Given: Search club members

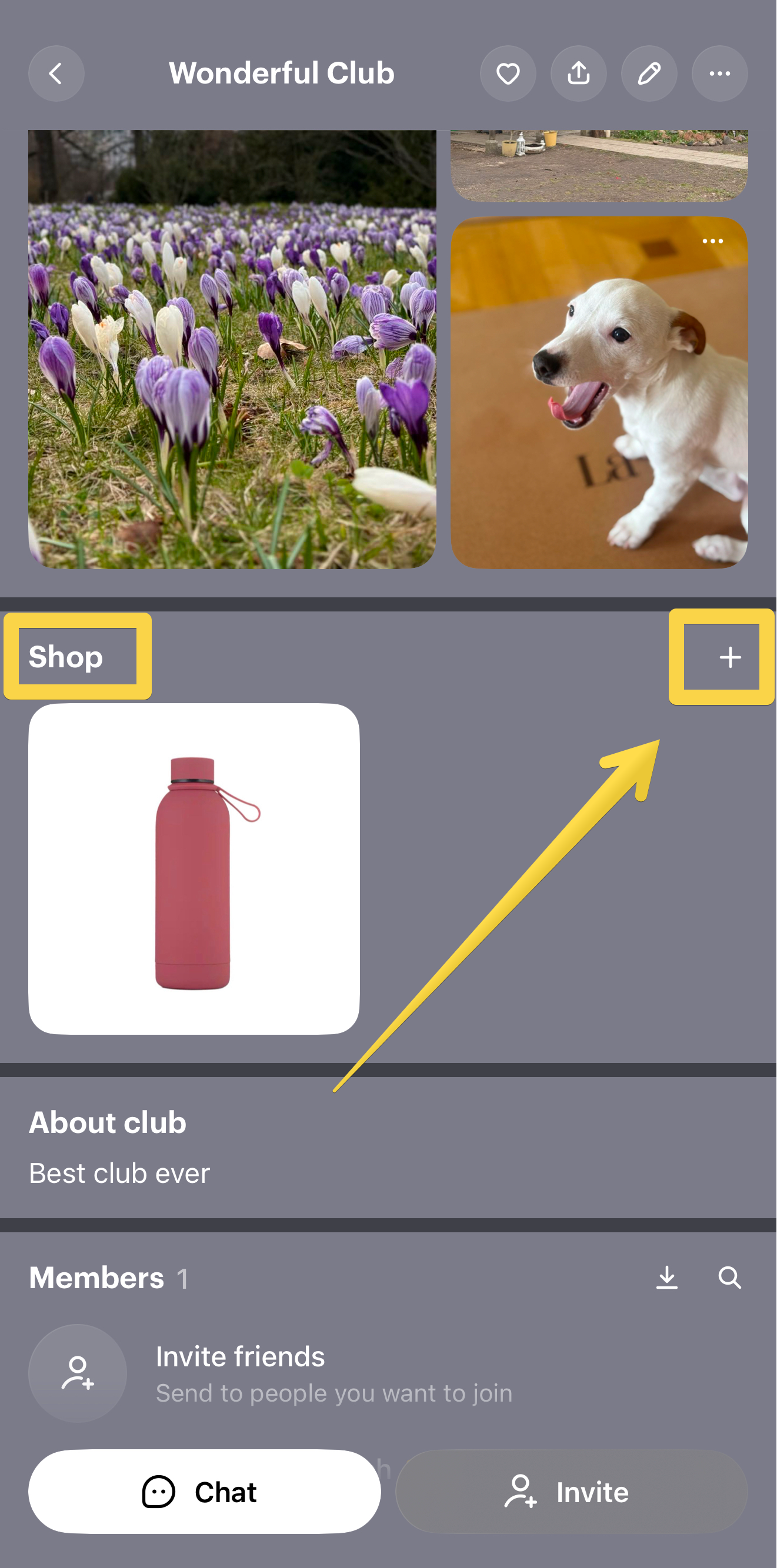Looking at the screenshot, I should pyautogui.click(x=729, y=1277).
